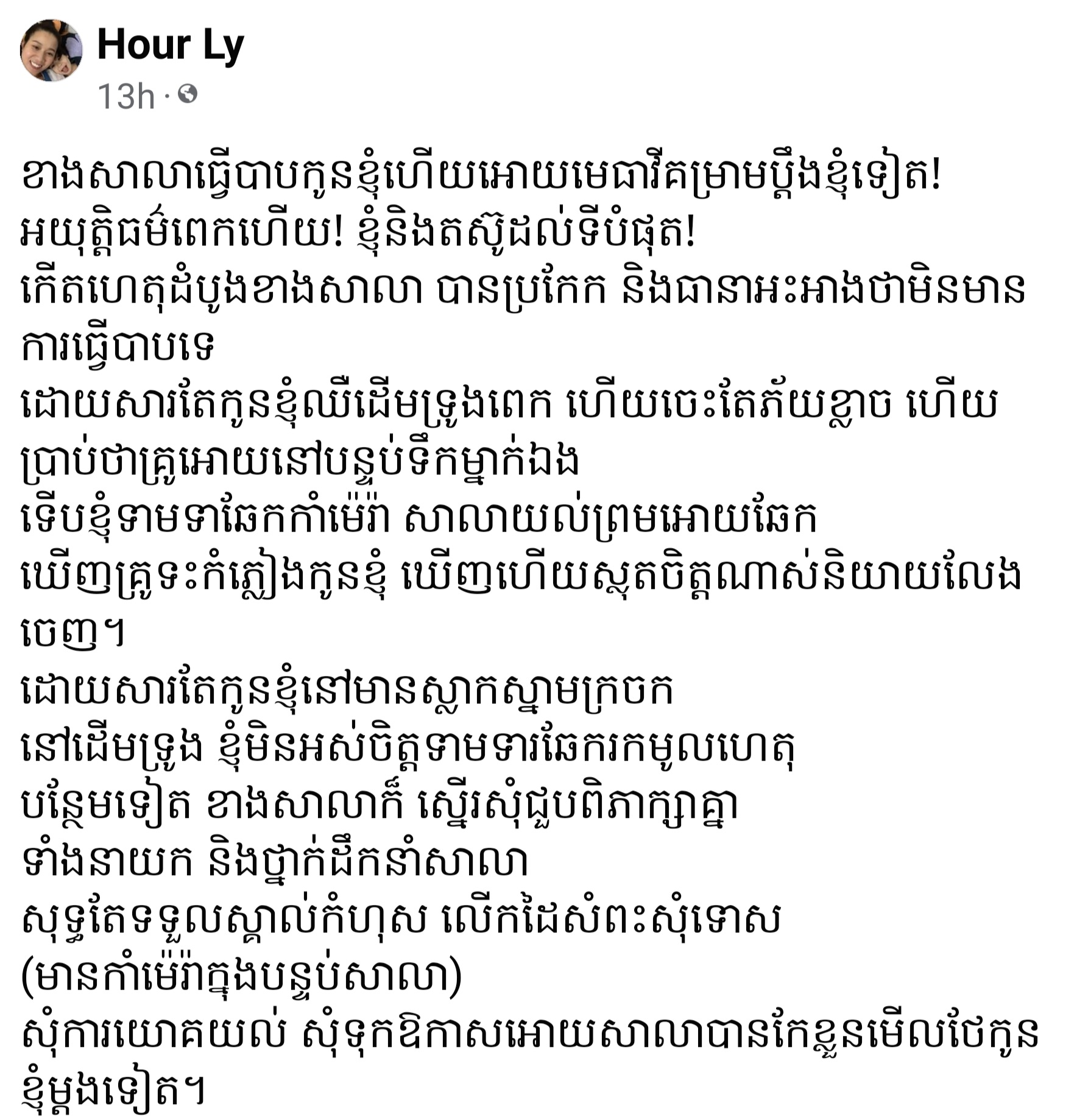Open Hour Ly's profile picture
1077x1120 pixels.
coord(51,50)
